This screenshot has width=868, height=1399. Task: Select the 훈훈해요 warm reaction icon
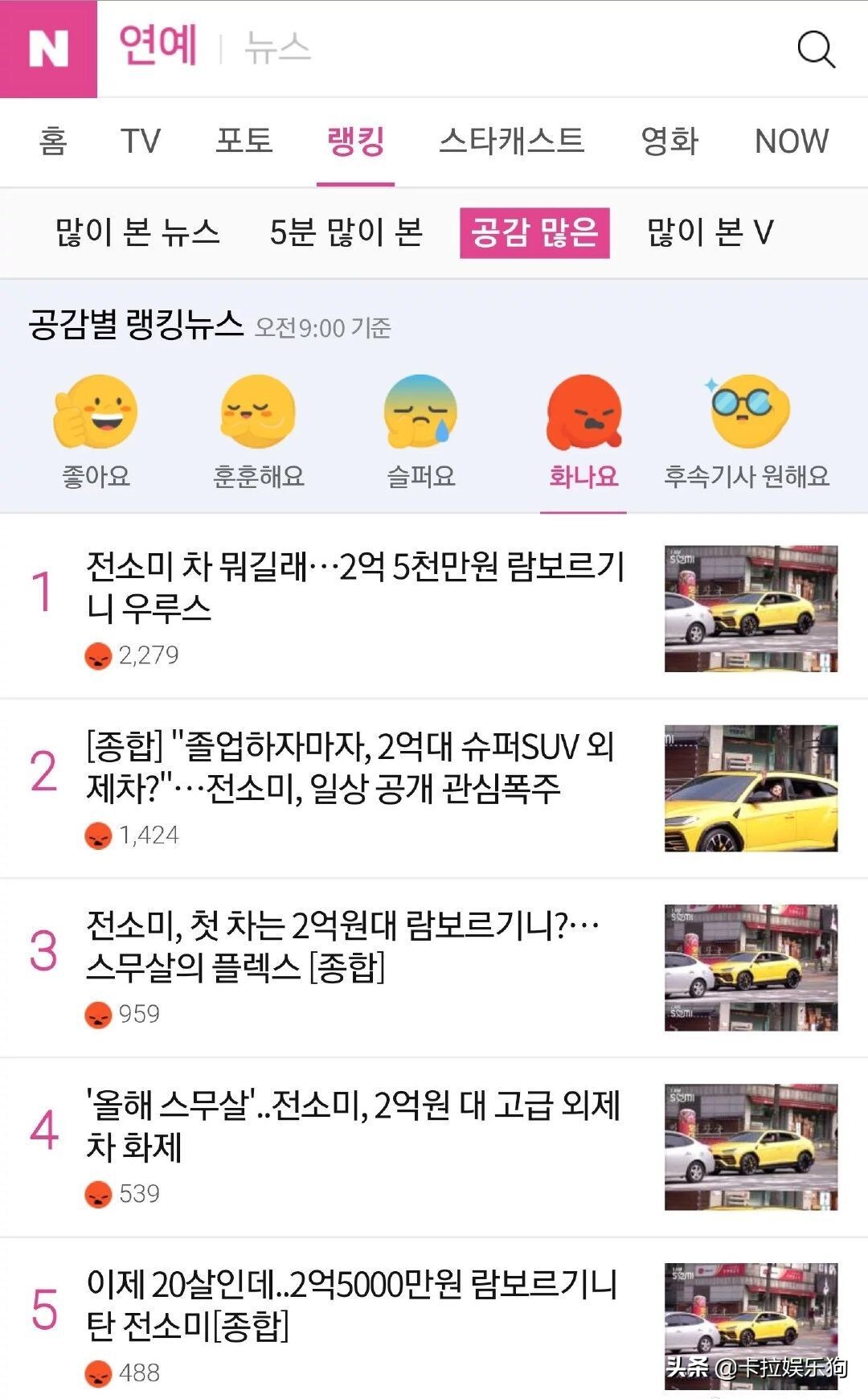click(x=256, y=412)
